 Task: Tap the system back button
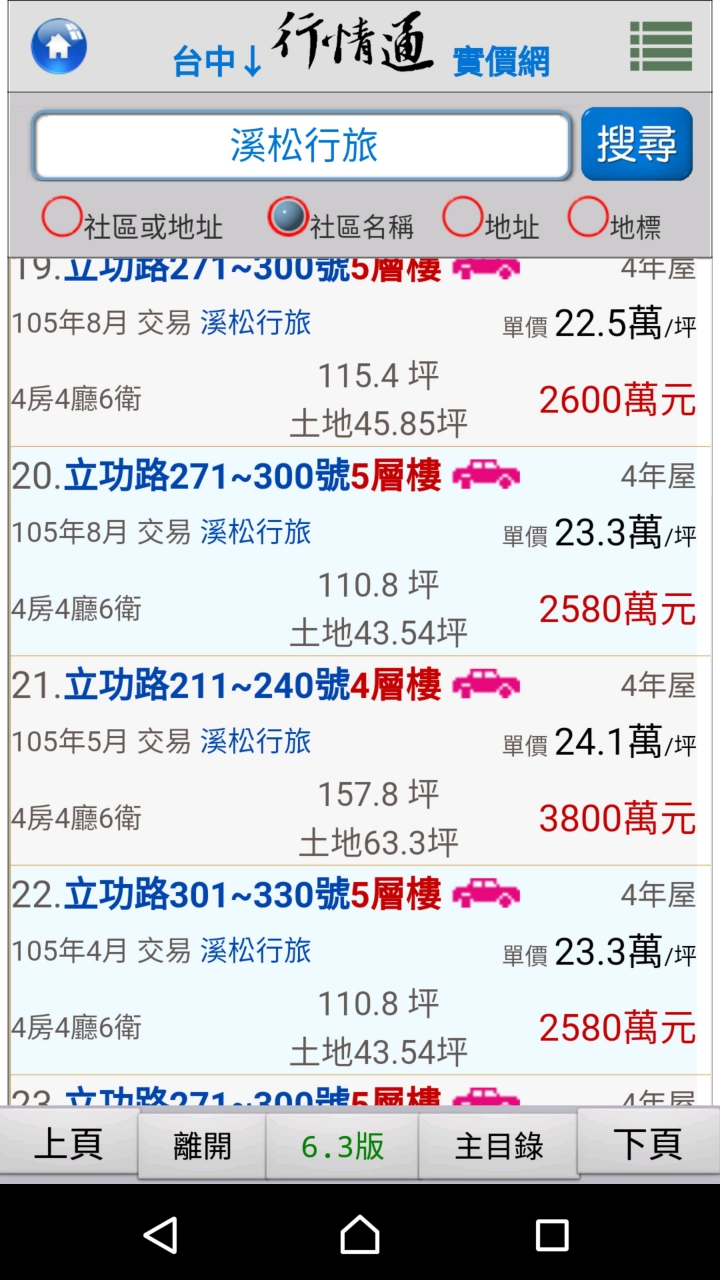click(161, 1235)
